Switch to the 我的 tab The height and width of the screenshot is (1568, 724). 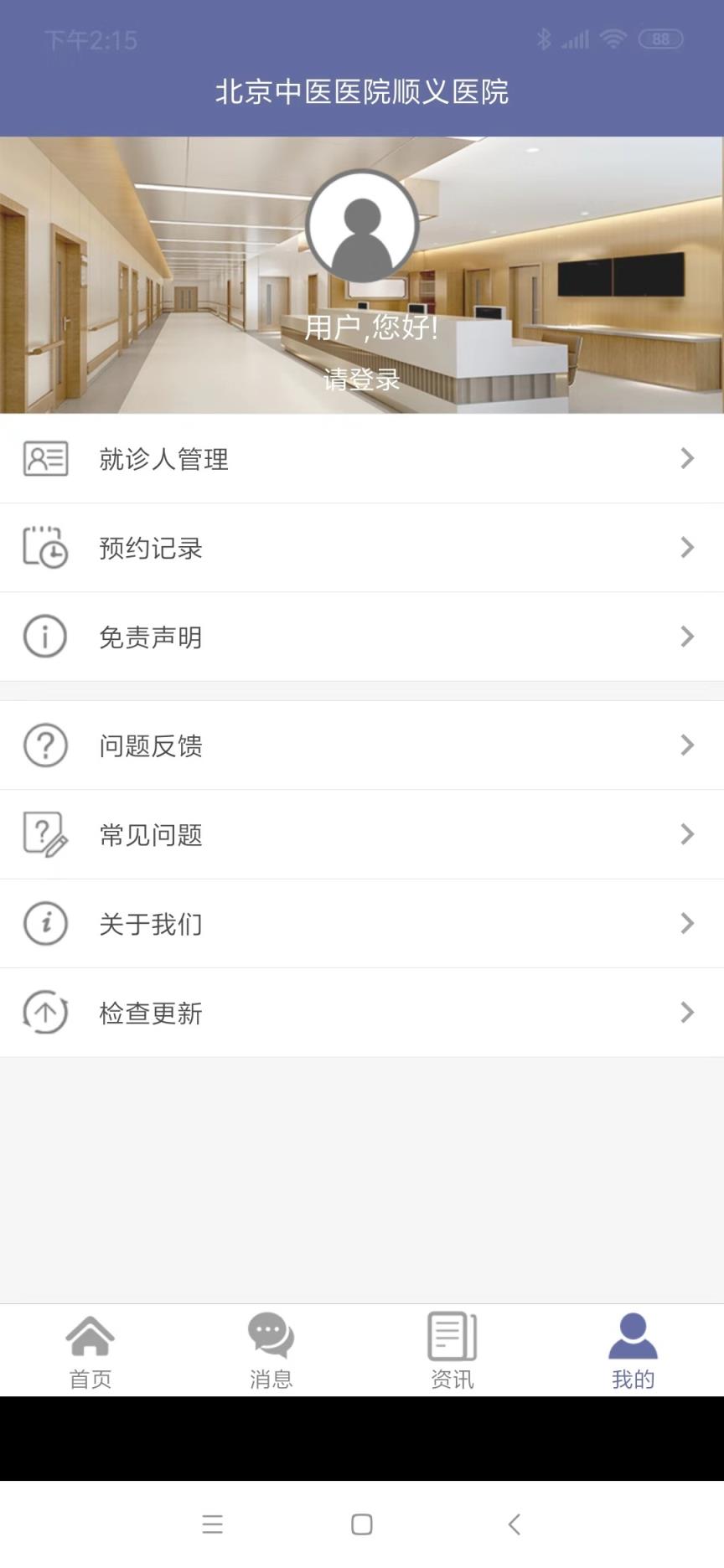pos(632,1349)
